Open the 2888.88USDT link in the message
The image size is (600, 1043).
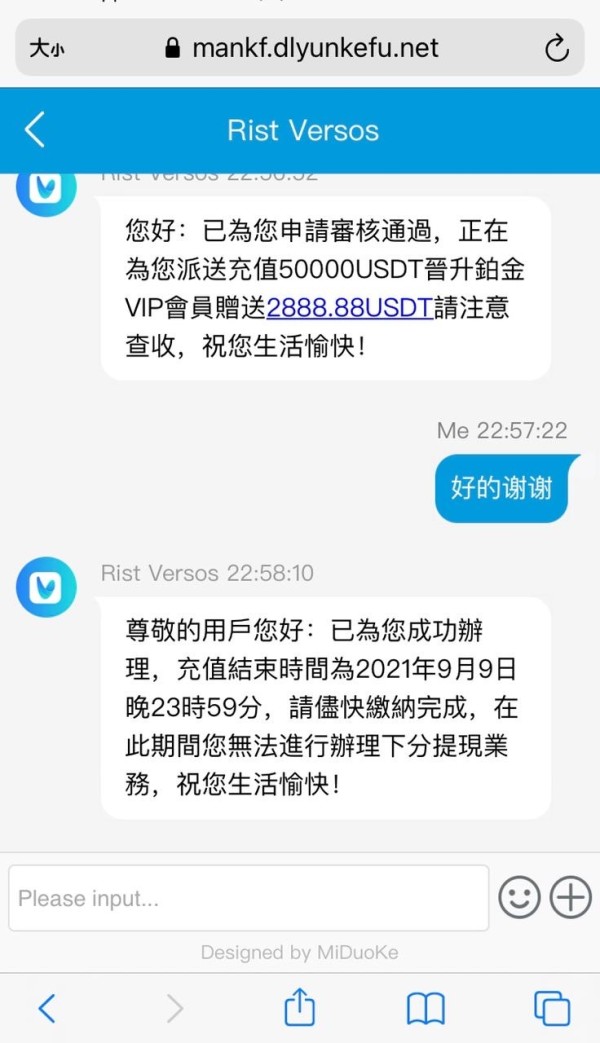[350, 308]
